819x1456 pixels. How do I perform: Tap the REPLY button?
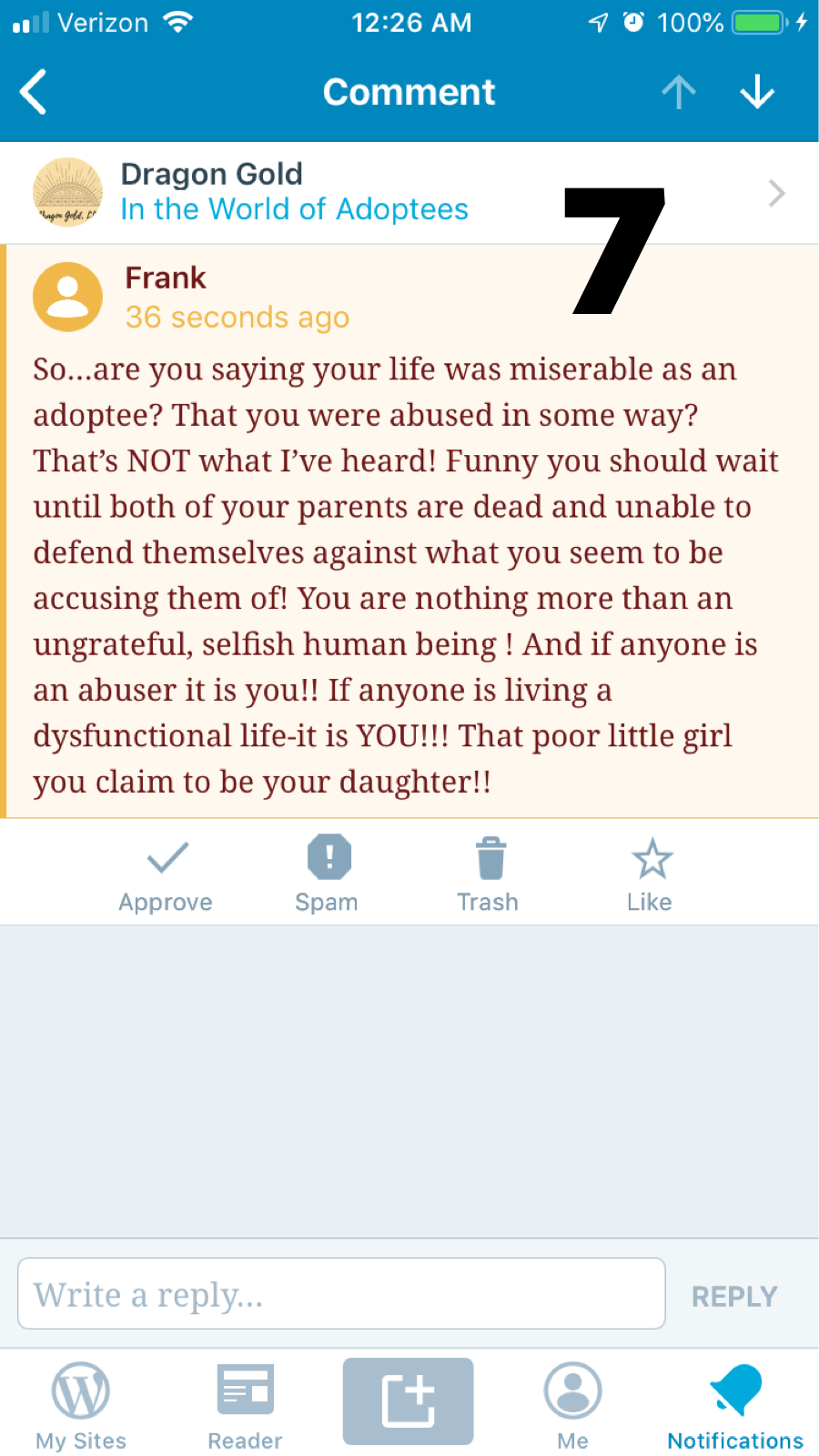[734, 1296]
